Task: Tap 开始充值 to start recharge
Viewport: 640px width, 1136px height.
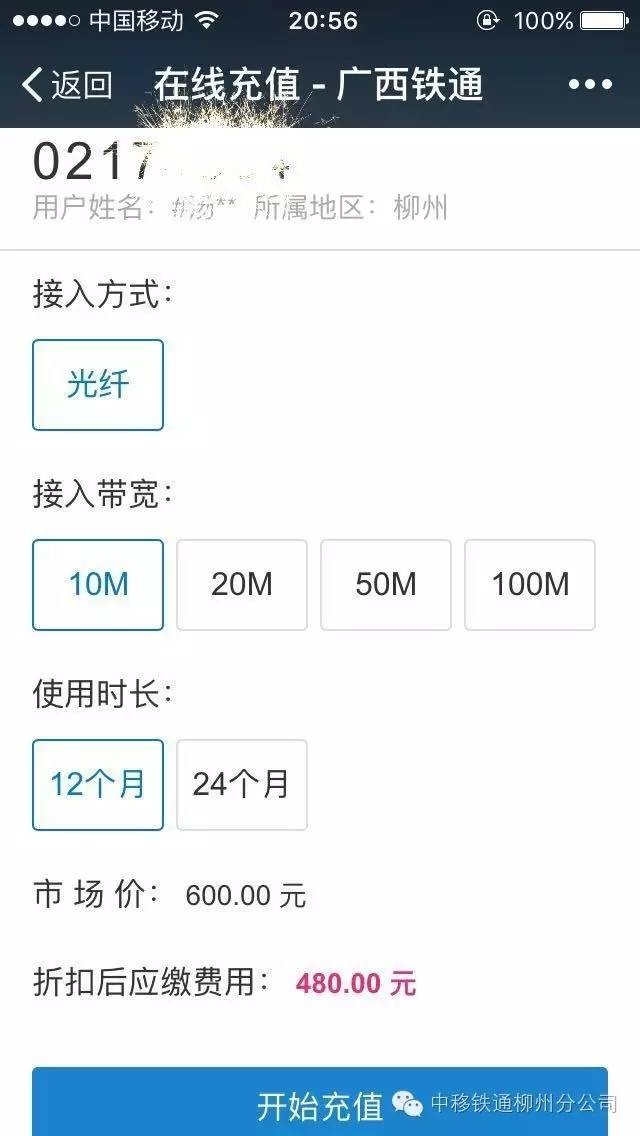Action: coord(320,1104)
